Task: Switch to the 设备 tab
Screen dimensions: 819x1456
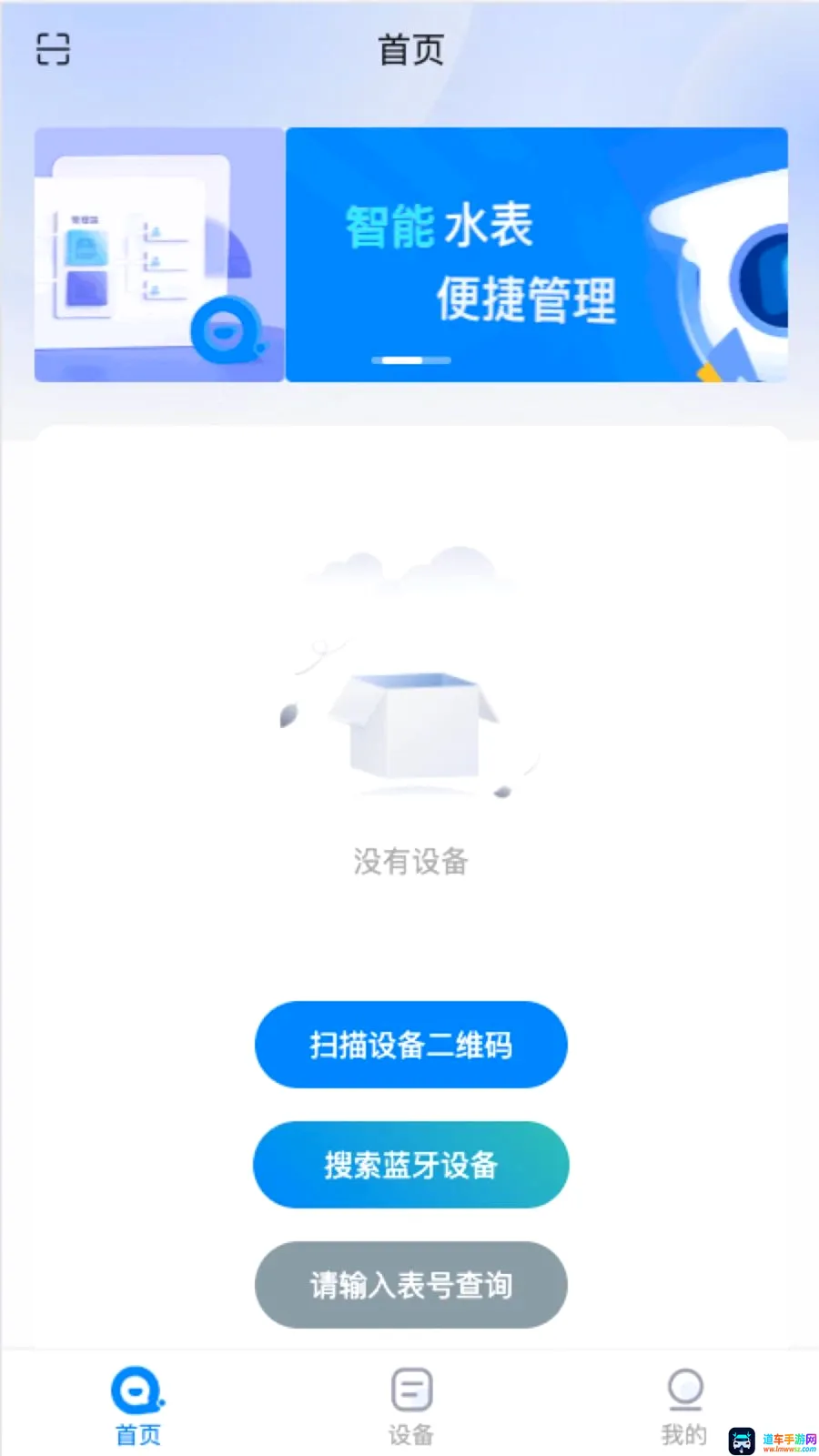Action: click(x=411, y=1407)
